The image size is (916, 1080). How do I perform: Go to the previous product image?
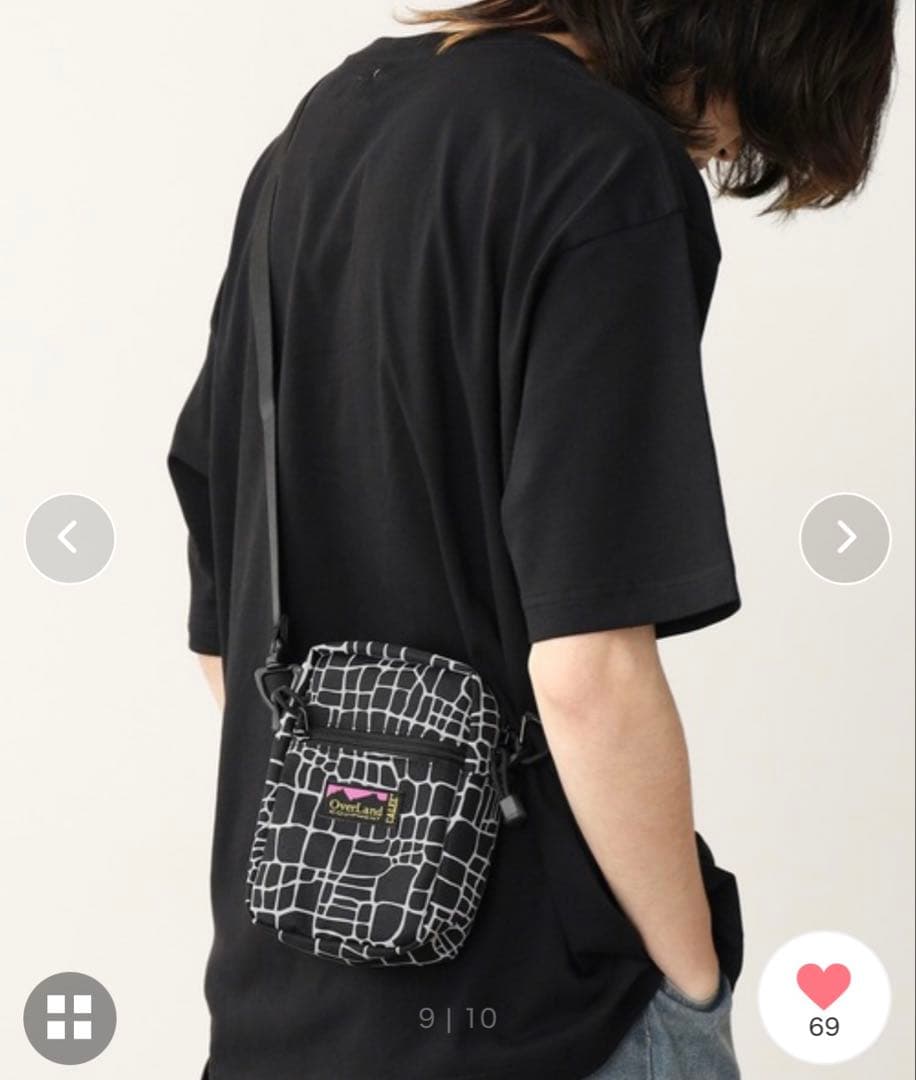coord(69,538)
